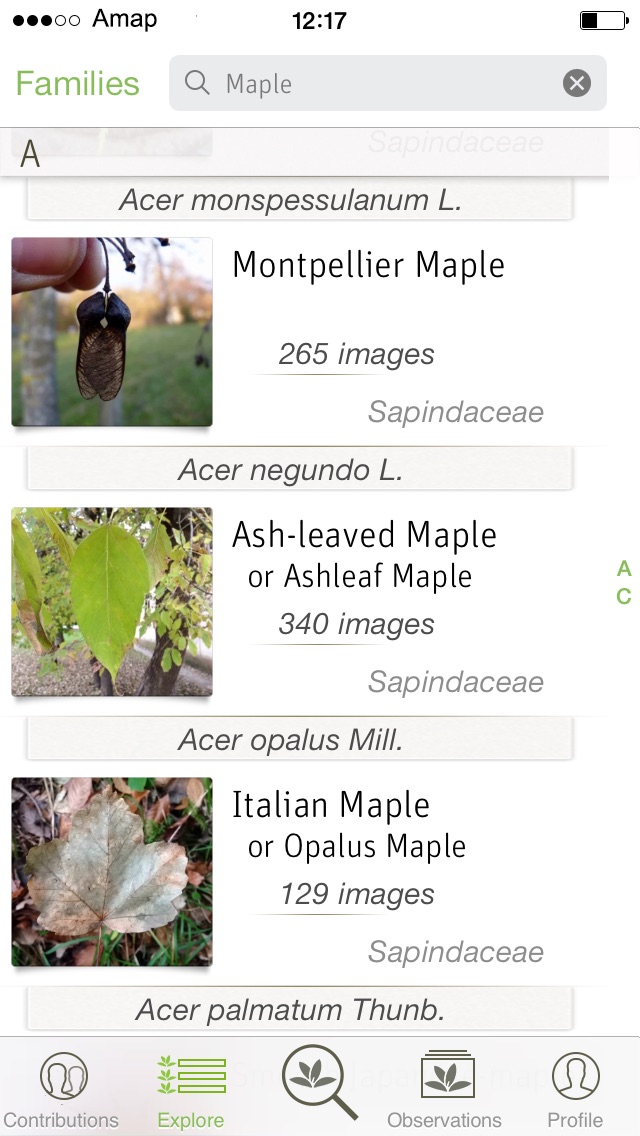Switch to the Contributions tab
The width and height of the screenshot is (640, 1136).
point(61,1090)
